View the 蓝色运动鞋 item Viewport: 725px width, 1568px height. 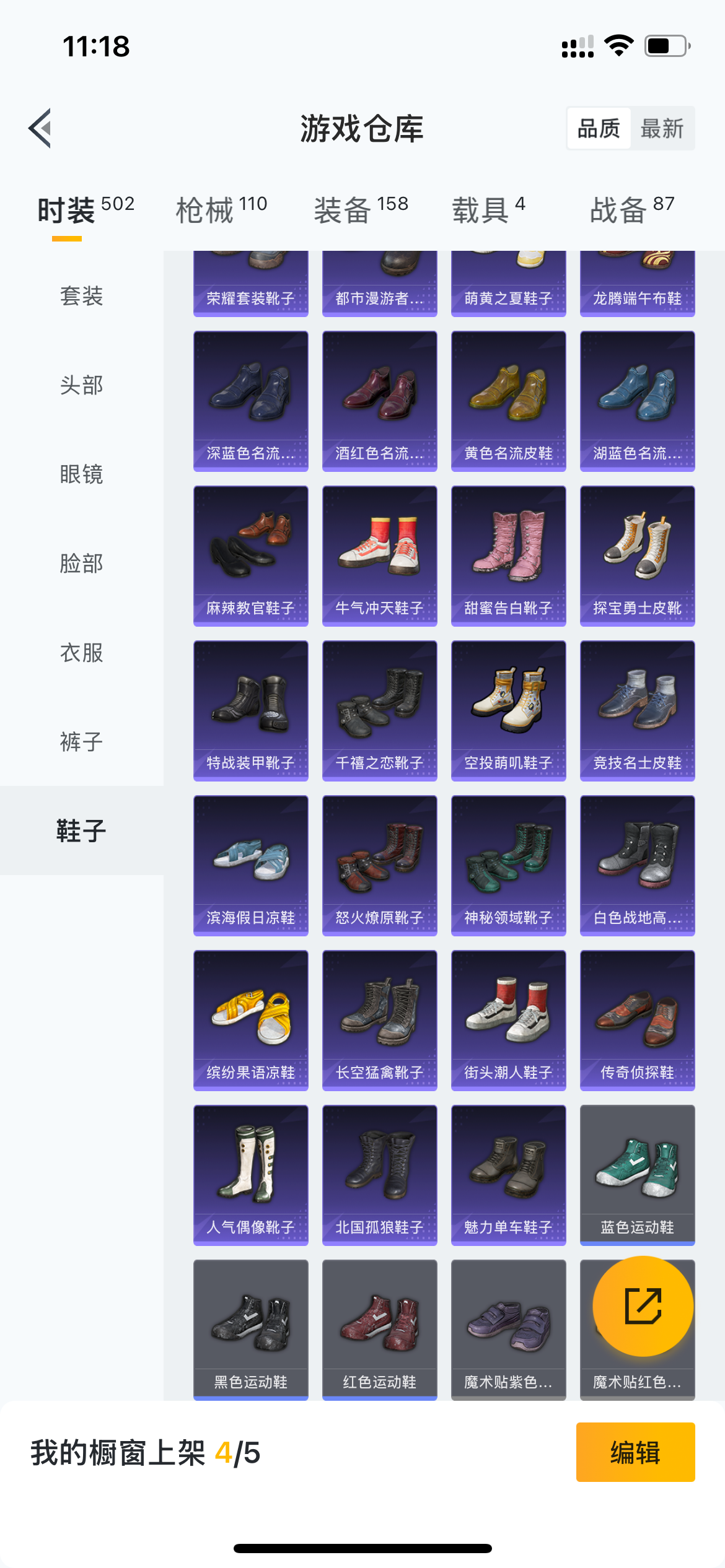point(638,1175)
